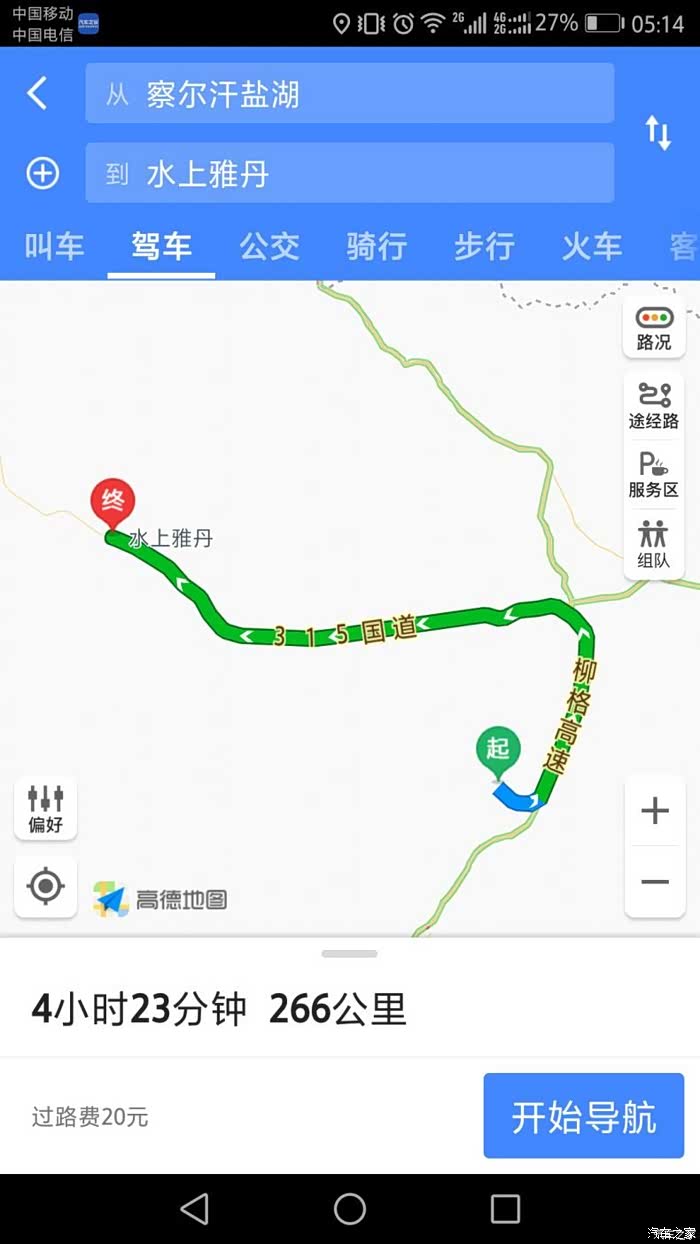Screen dimensions: 700x1244
Task: Start navigation with 开始导航
Action: pyautogui.click(x=584, y=1116)
